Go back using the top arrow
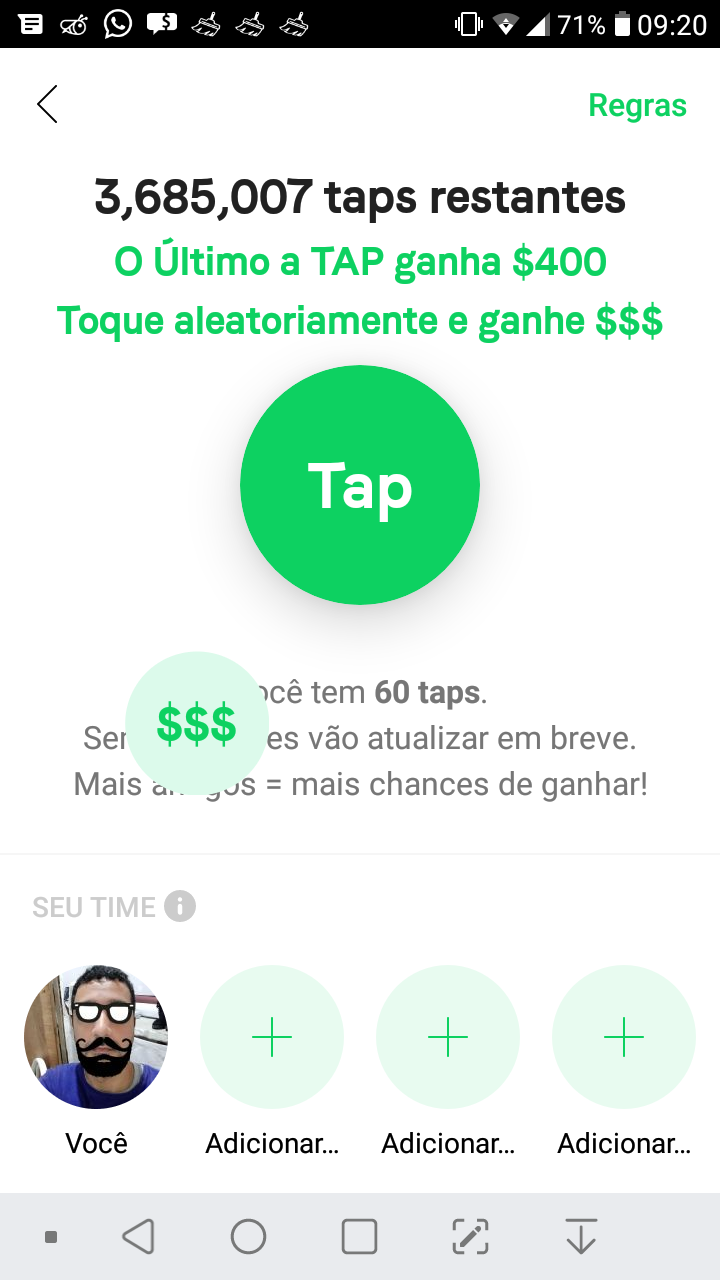Screen dimensions: 720x1280 tap(47, 105)
